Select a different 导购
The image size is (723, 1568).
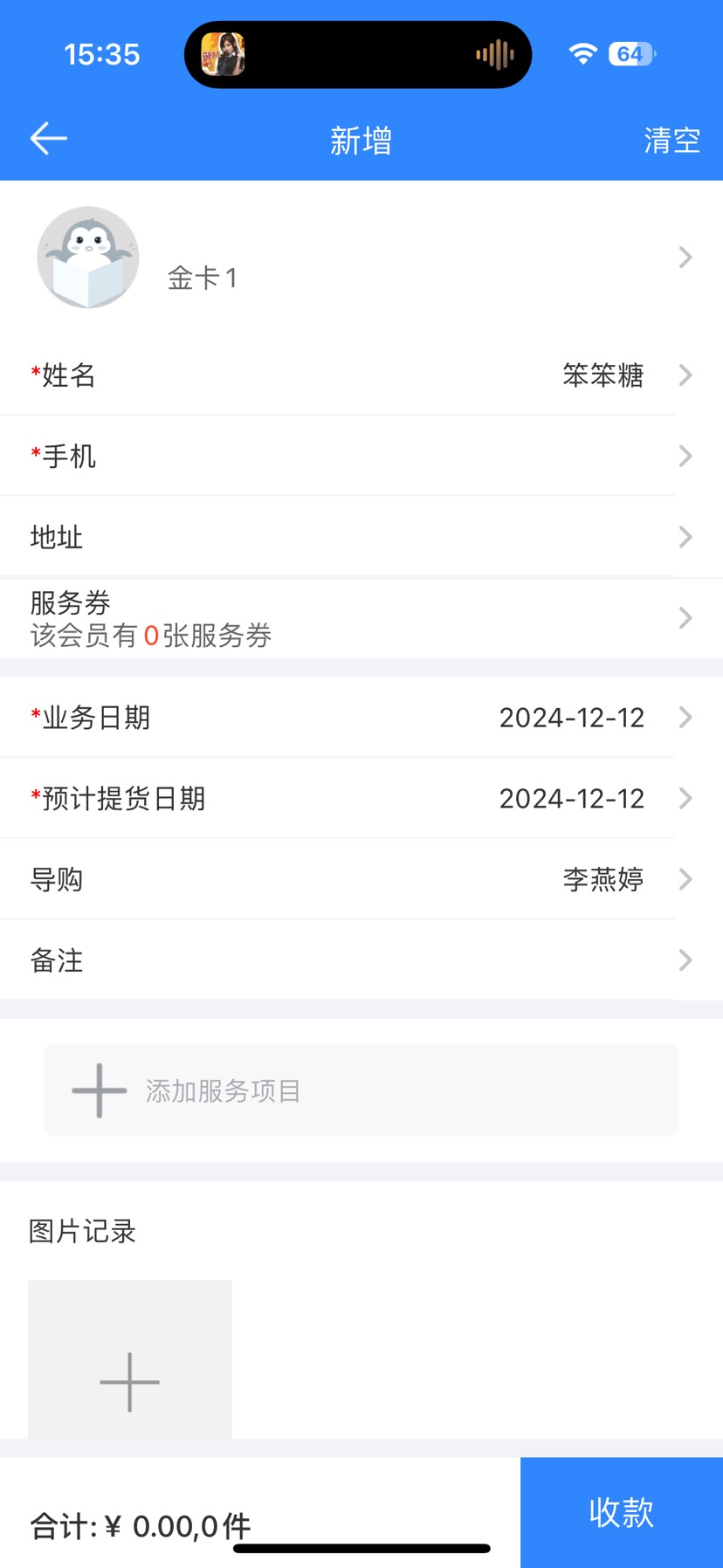pyautogui.click(x=361, y=879)
